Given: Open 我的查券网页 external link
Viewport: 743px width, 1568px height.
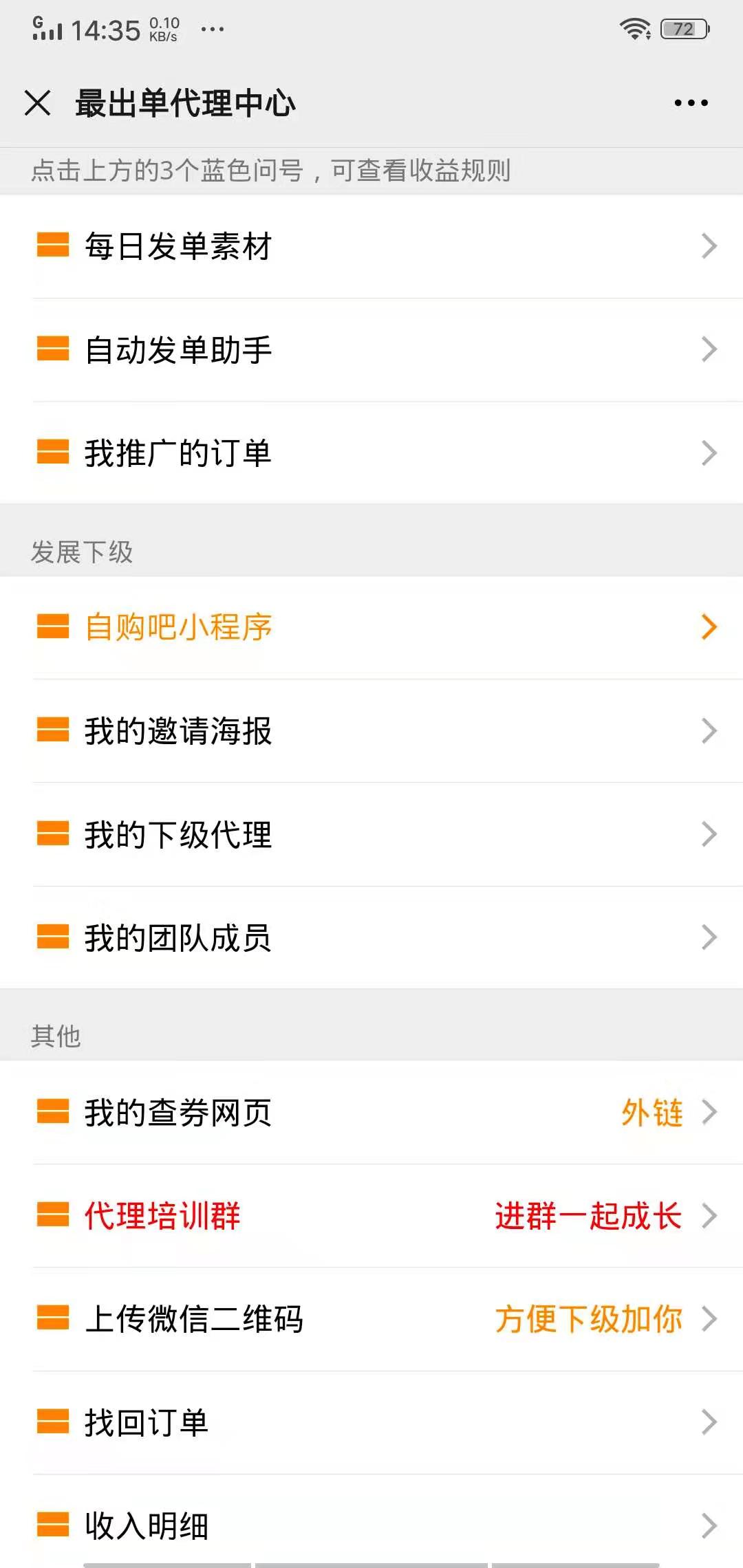Looking at the screenshot, I should [371, 1112].
